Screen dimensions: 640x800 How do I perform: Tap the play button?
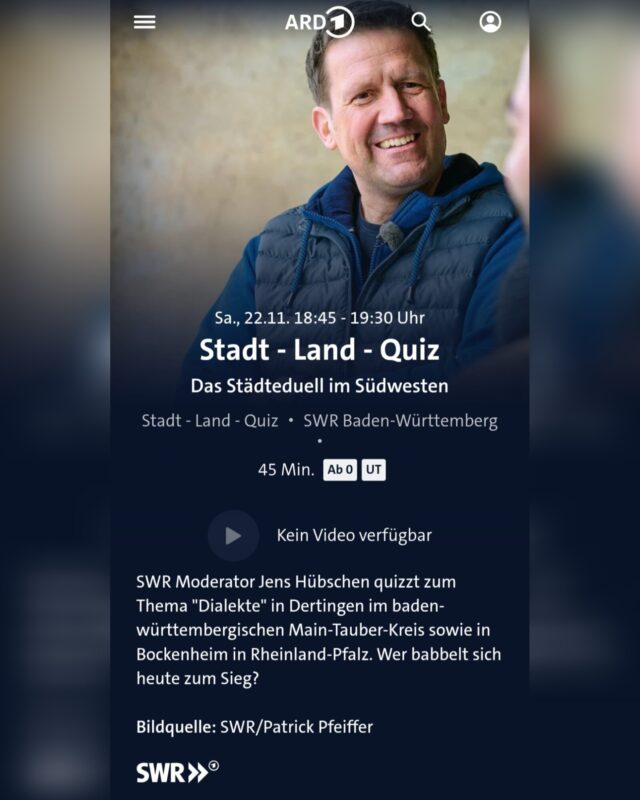click(x=233, y=536)
